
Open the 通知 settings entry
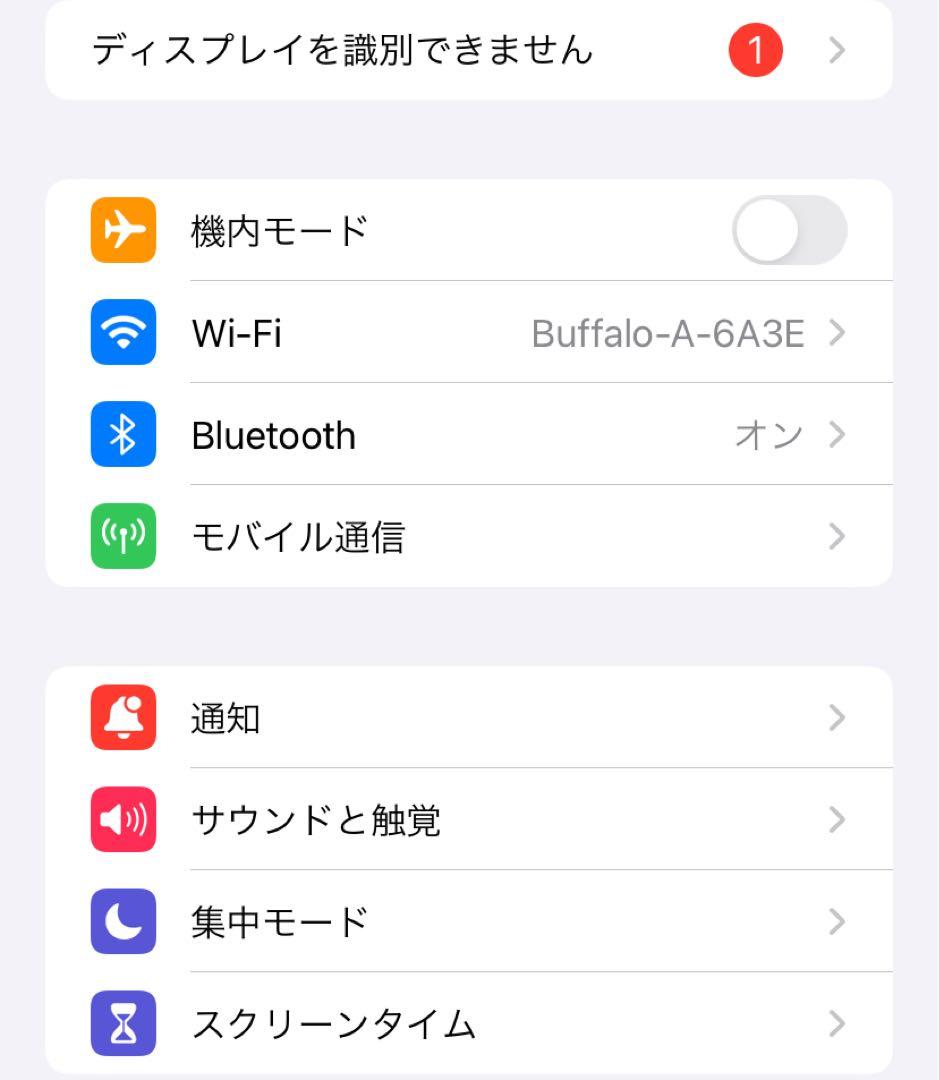(x=450, y=718)
